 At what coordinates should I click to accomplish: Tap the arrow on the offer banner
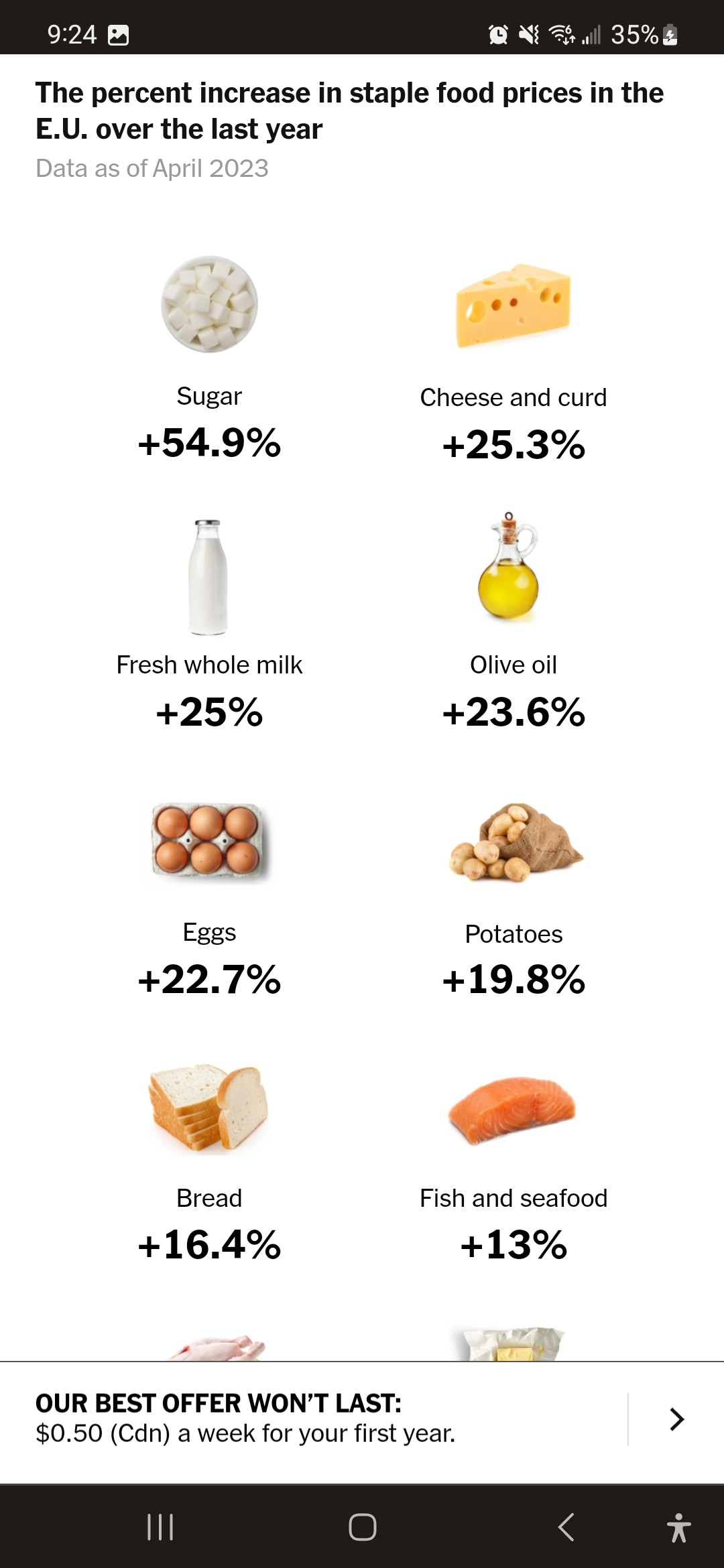click(x=676, y=1419)
